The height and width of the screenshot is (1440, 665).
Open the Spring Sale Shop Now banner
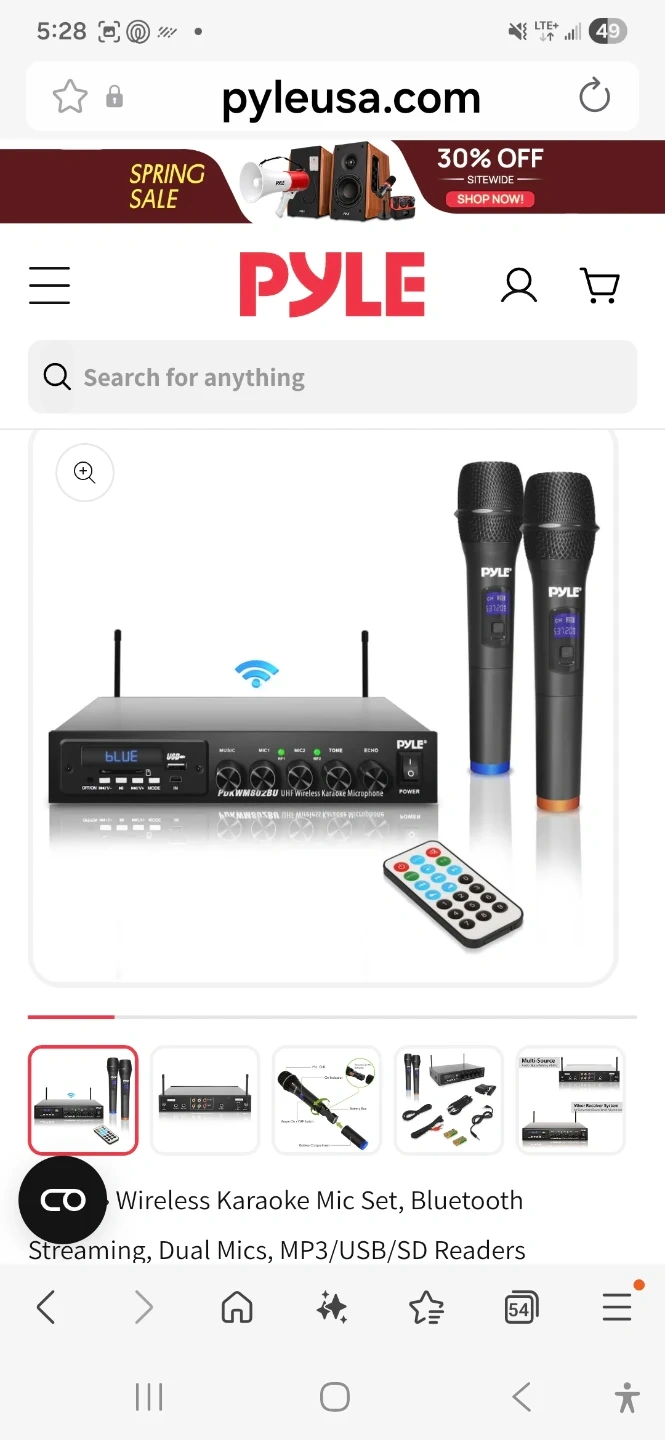pos(490,199)
